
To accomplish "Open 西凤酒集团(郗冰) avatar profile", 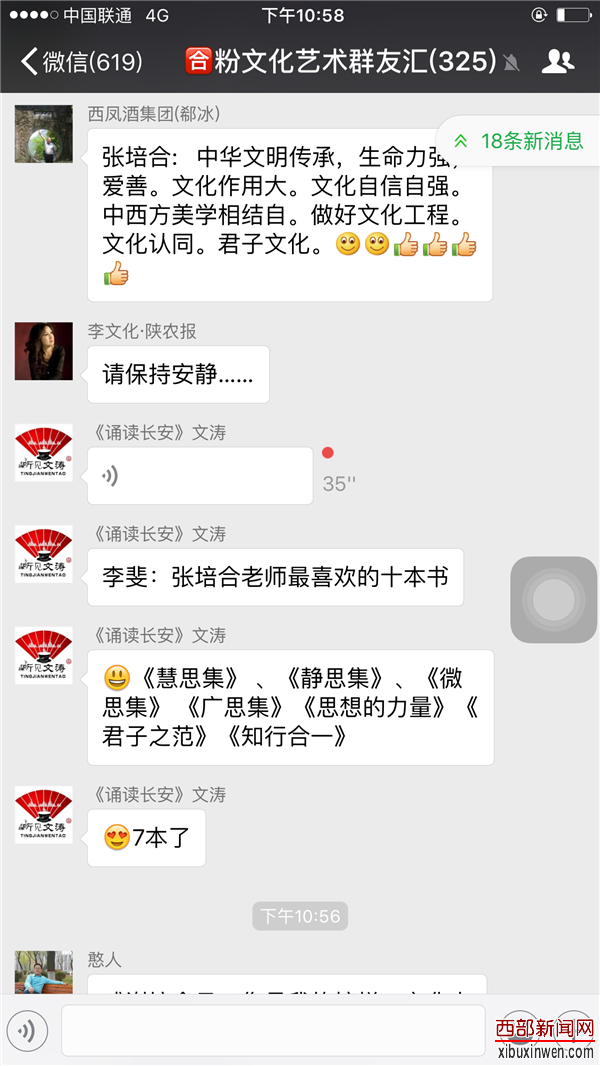I will tap(43, 133).
